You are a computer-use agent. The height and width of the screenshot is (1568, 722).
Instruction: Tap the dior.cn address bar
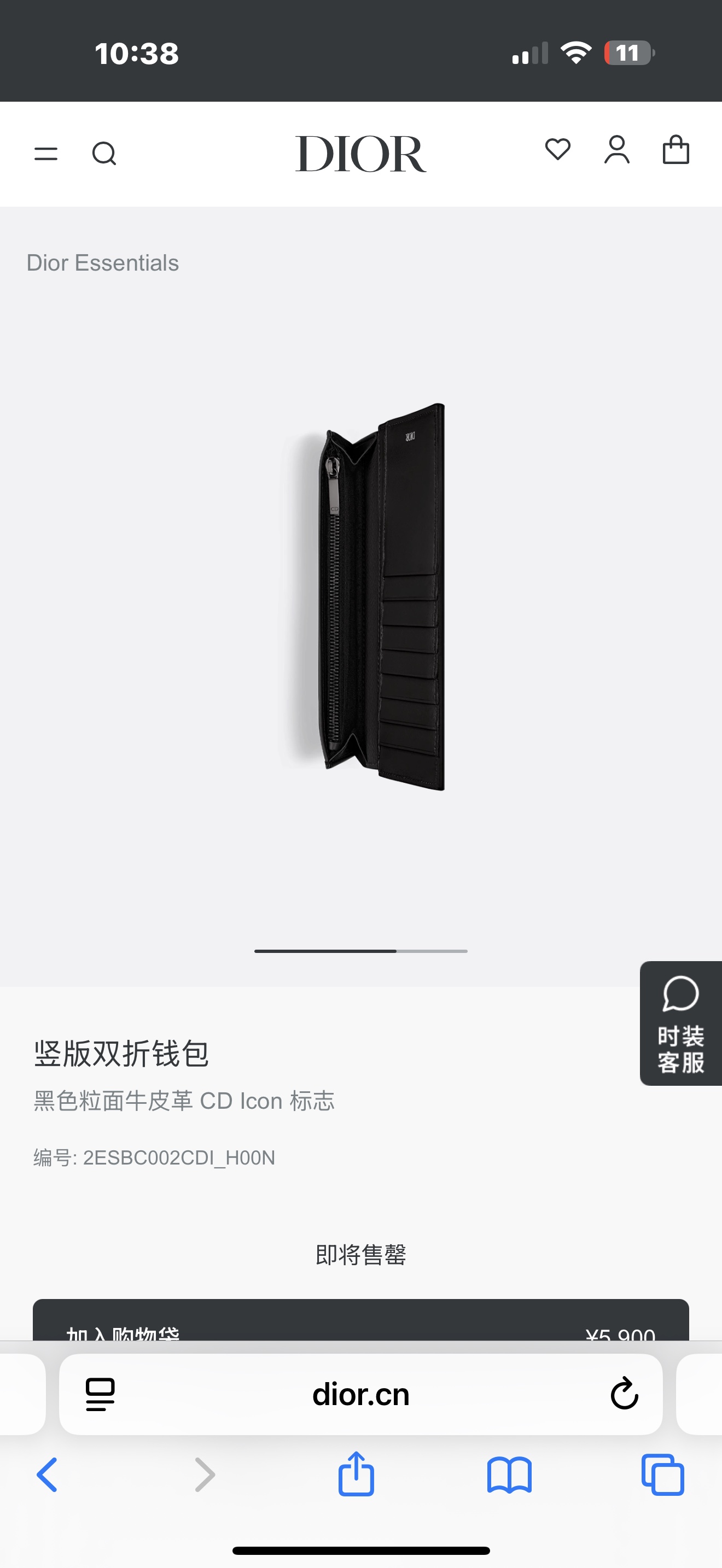[360, 1394]
